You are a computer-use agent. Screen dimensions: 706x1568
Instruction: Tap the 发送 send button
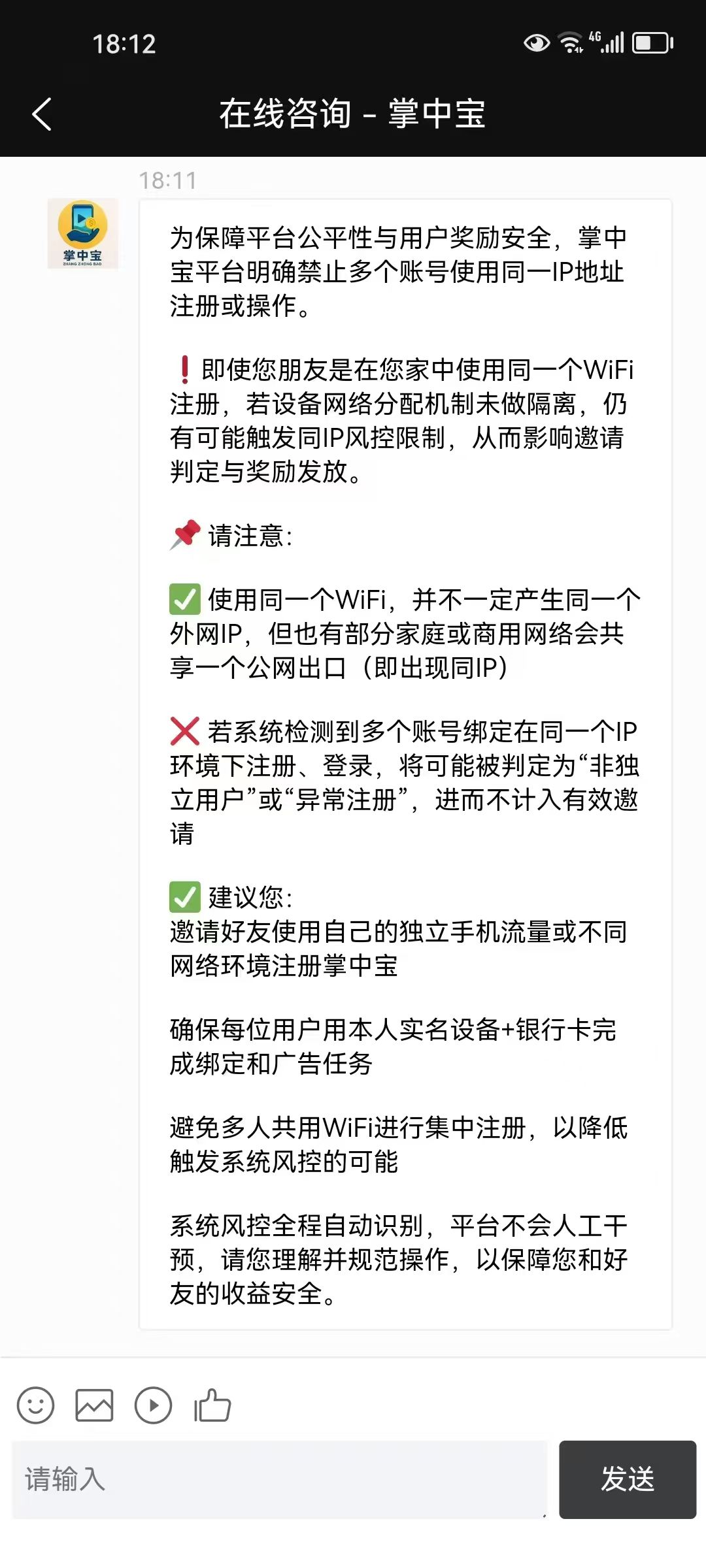pos(627,1479)
